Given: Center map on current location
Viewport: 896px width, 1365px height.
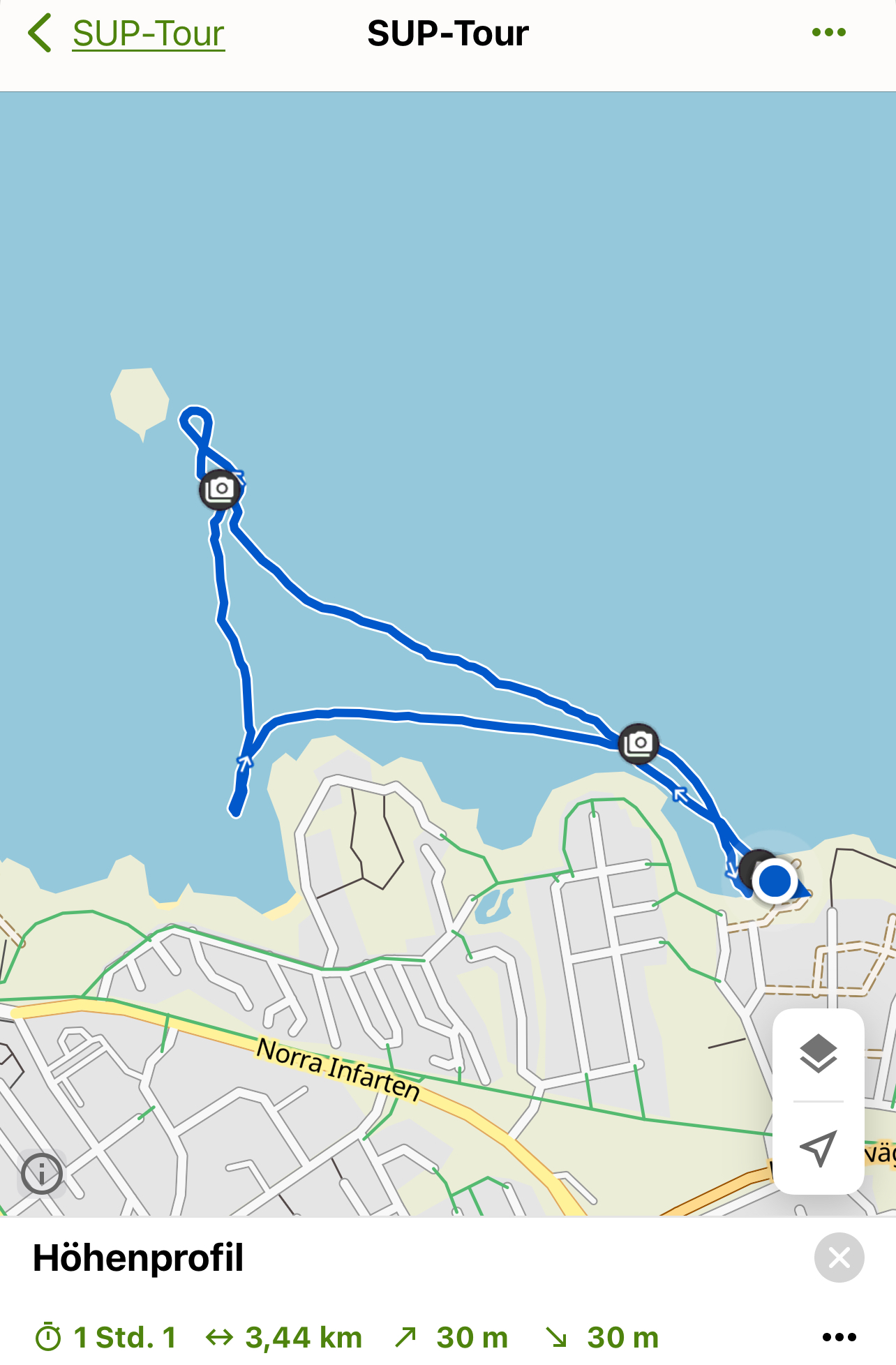Looking at the screenshot, I should [818, 1148].
